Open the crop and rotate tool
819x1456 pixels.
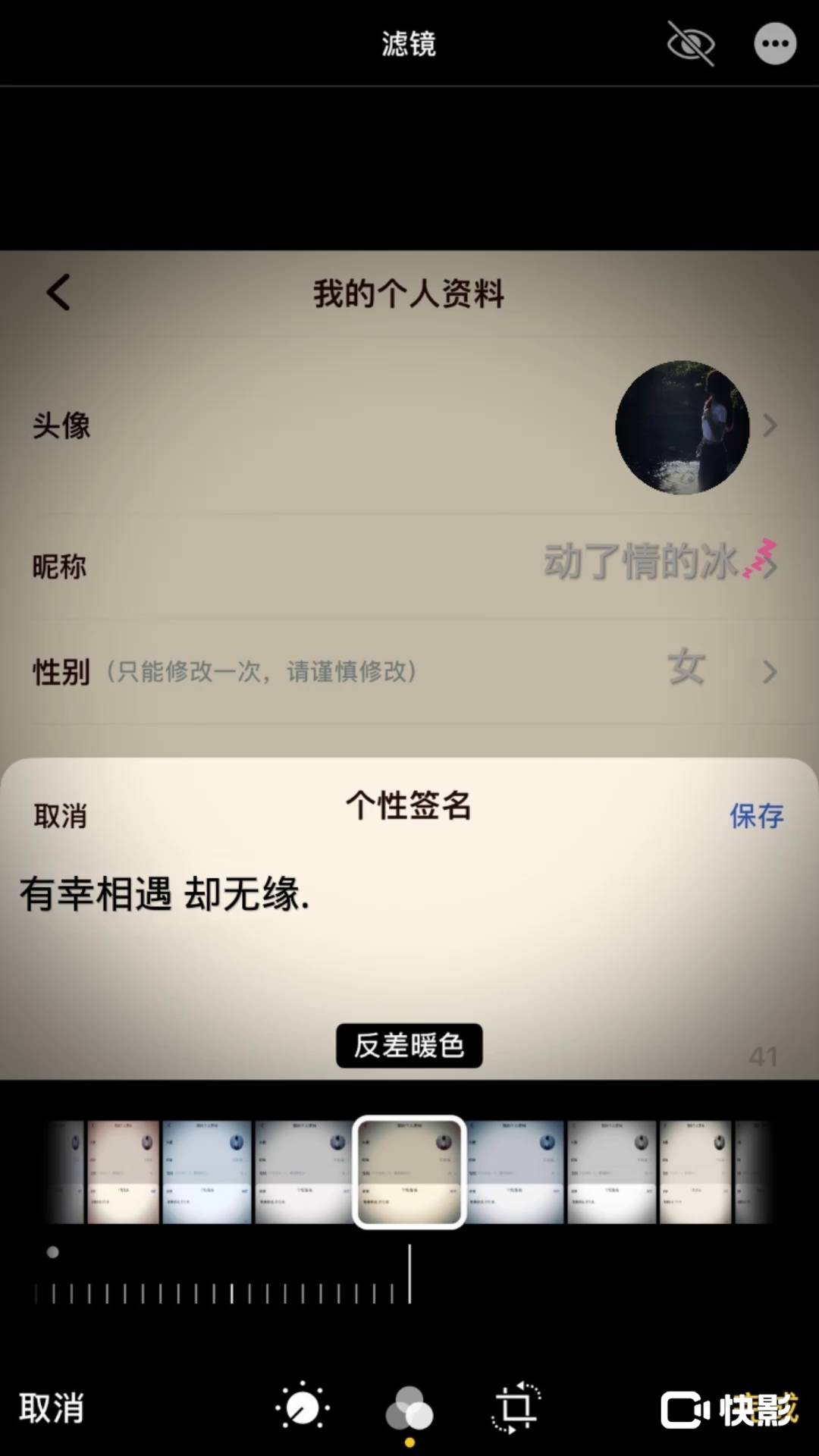(516, 1409)
